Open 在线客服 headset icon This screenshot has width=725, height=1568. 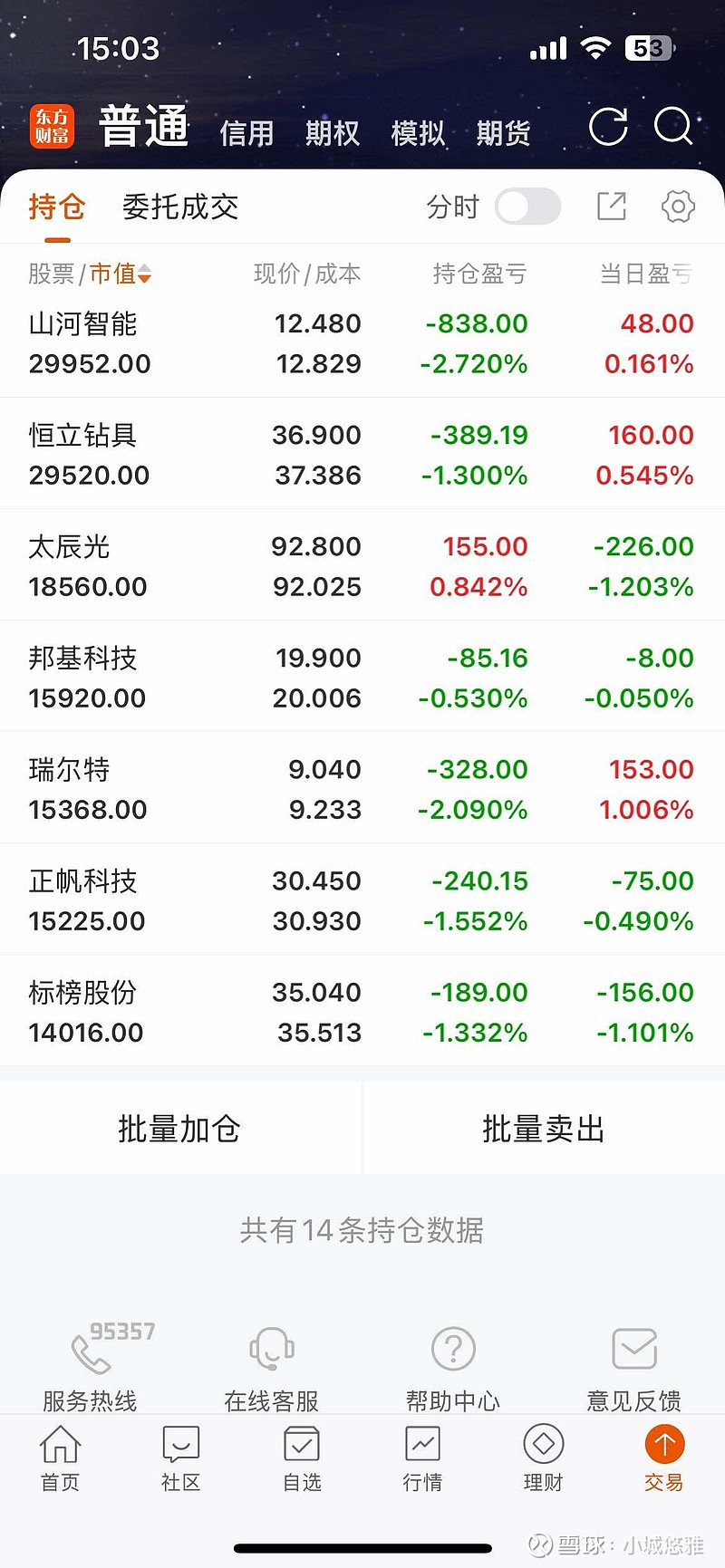pyautogui.click(x=269, y=1348)
